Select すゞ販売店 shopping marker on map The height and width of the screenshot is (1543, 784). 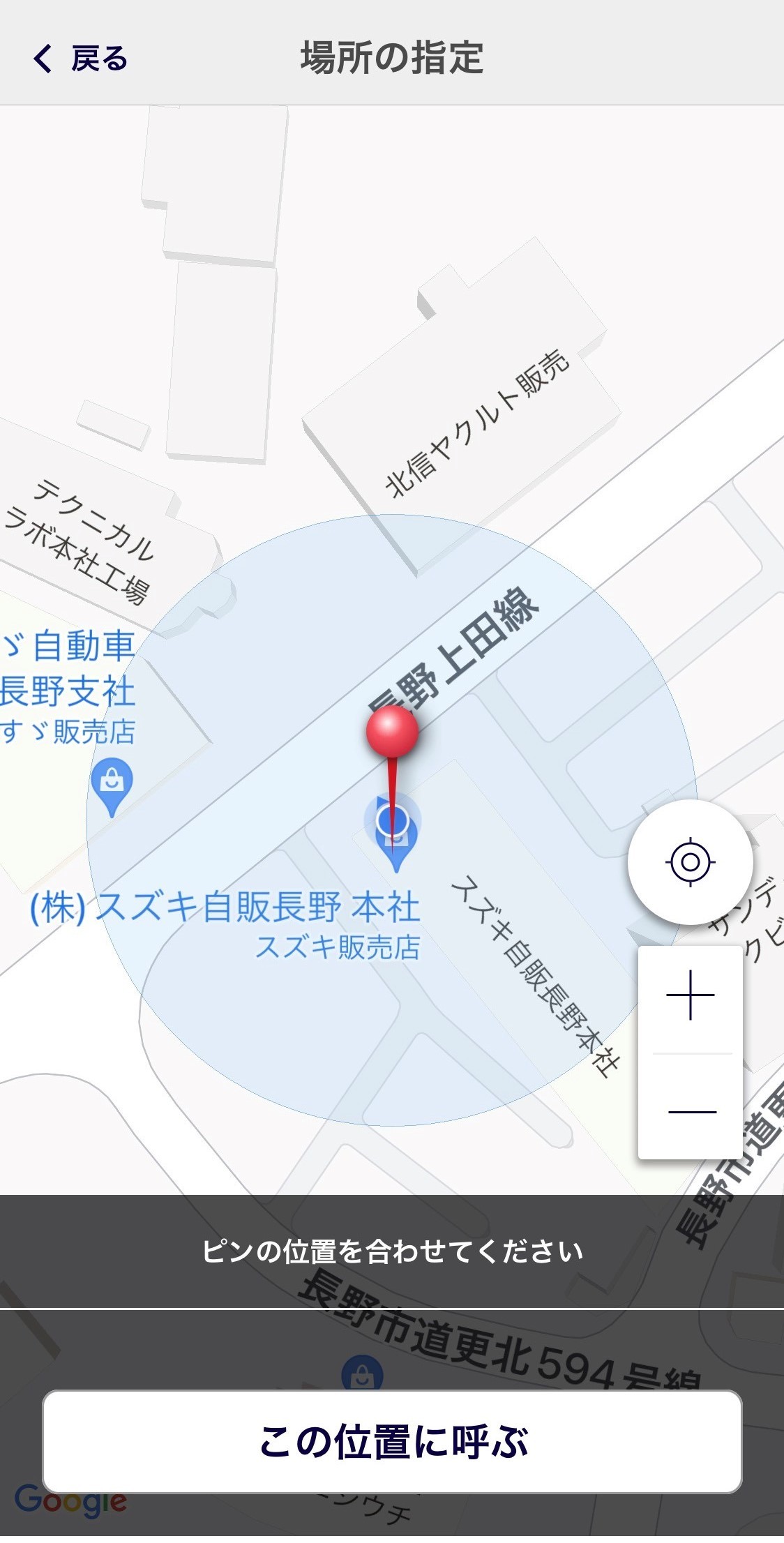tap(112, 788)
